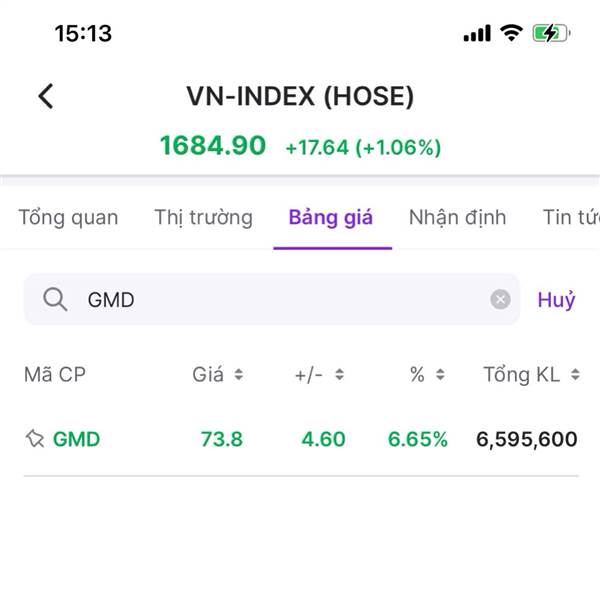Screen dimensions: 600x600
Task: Open the Tin tức tab
Action: pyautogui.click(x=571, y=218)
